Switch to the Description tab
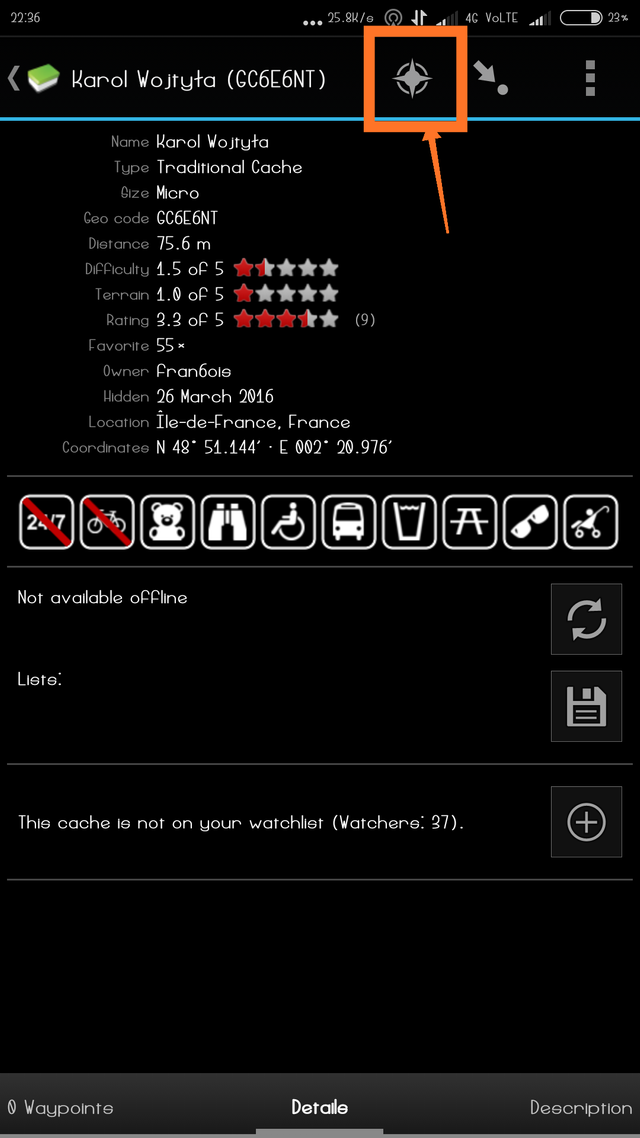Image resolution: width=640 pixels, height=1138 pixels. (580, 1108)
